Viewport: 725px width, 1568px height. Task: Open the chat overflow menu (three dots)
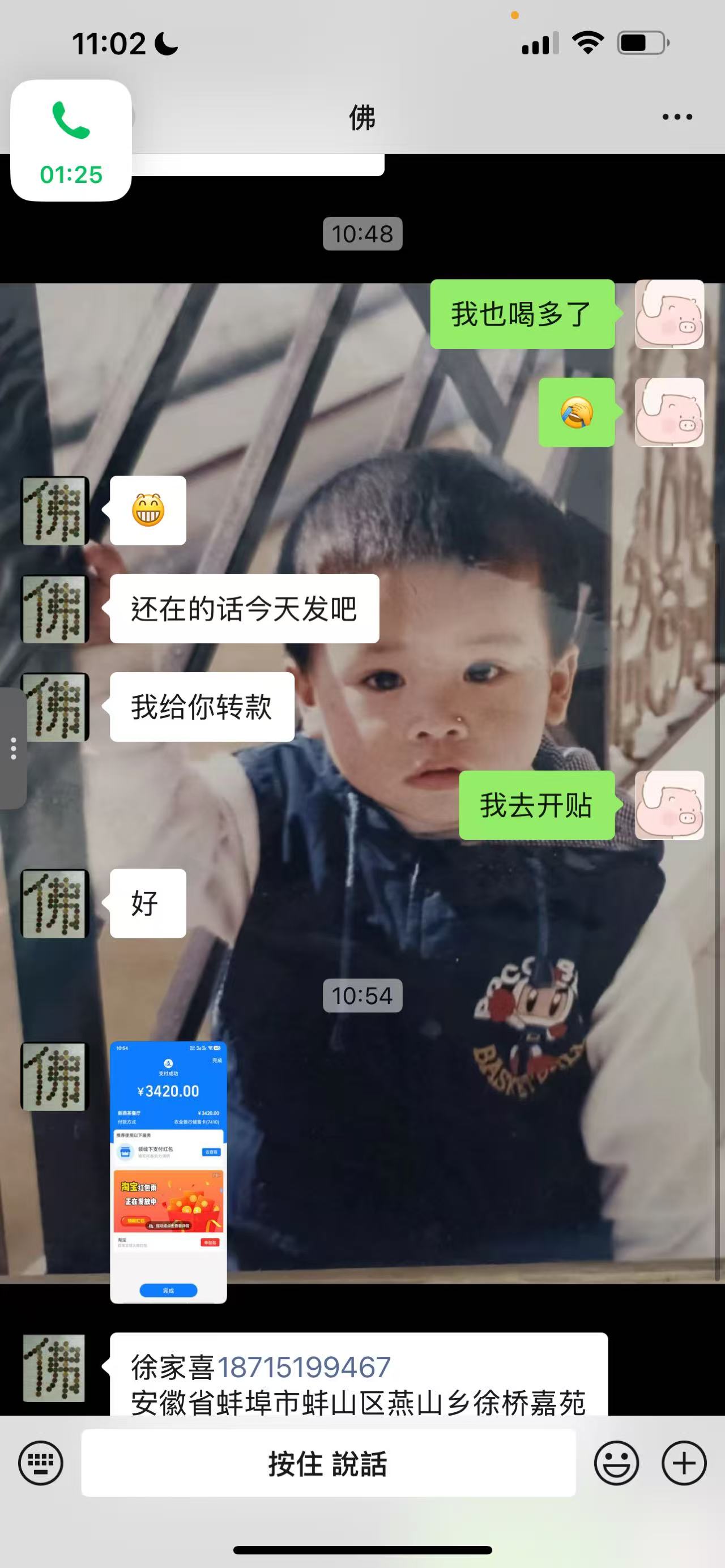coord(677,117)
